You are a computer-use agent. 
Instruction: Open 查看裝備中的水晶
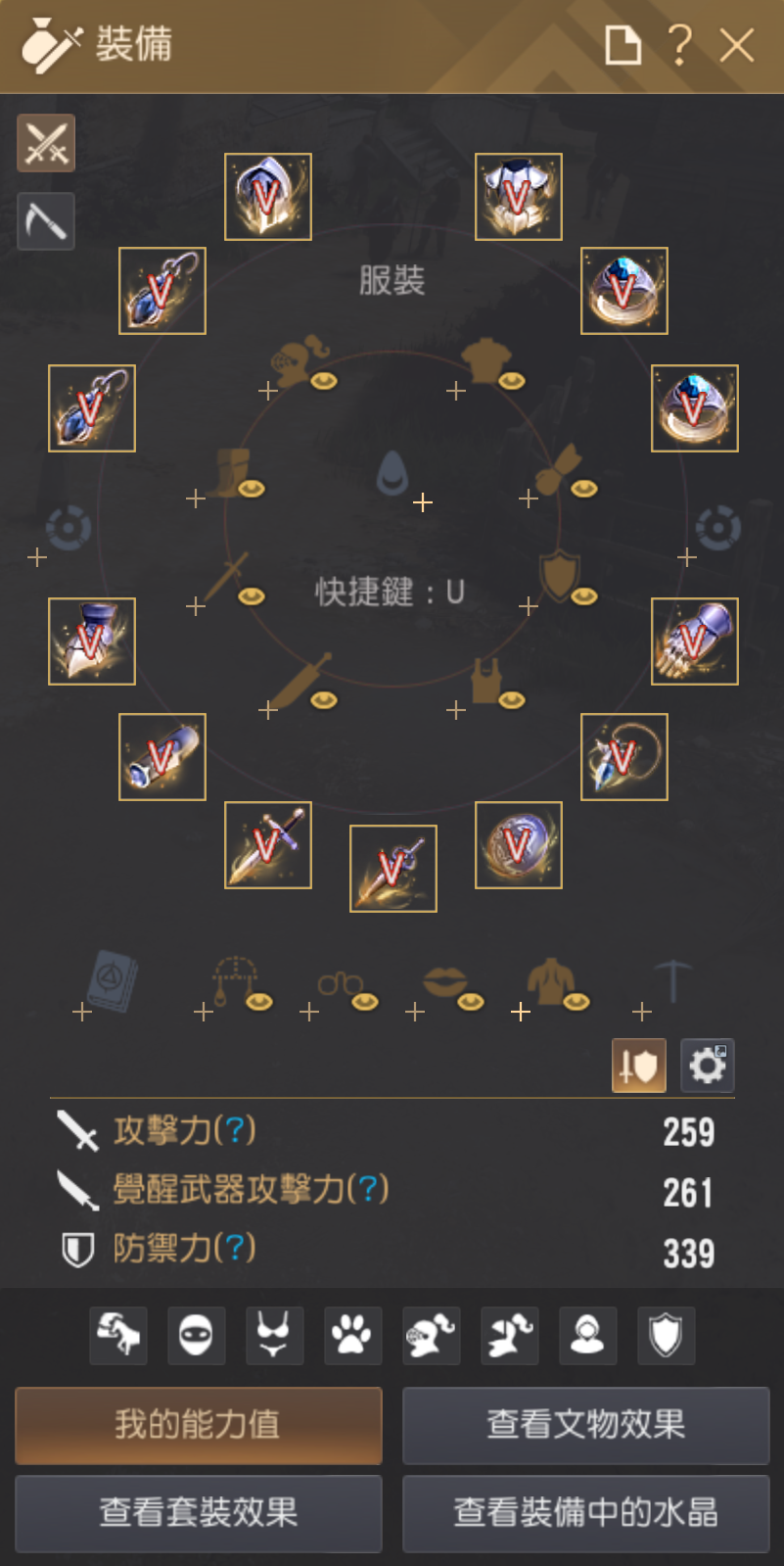[585, 1513]
